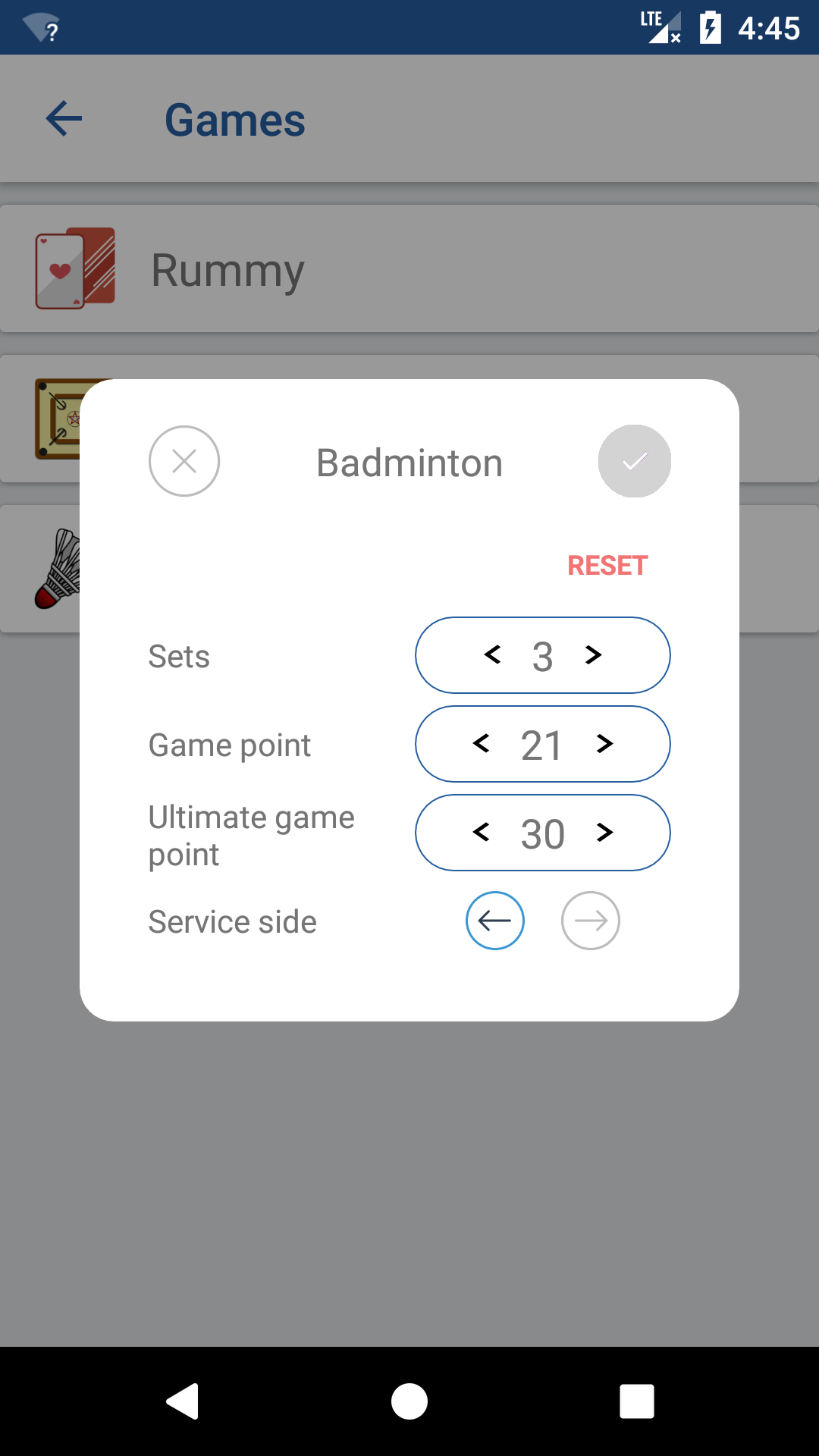Screen dimensions: 819x1456
Task: Decrease the number of Sets
Action: pyautogui.click(x=492, y=654)
